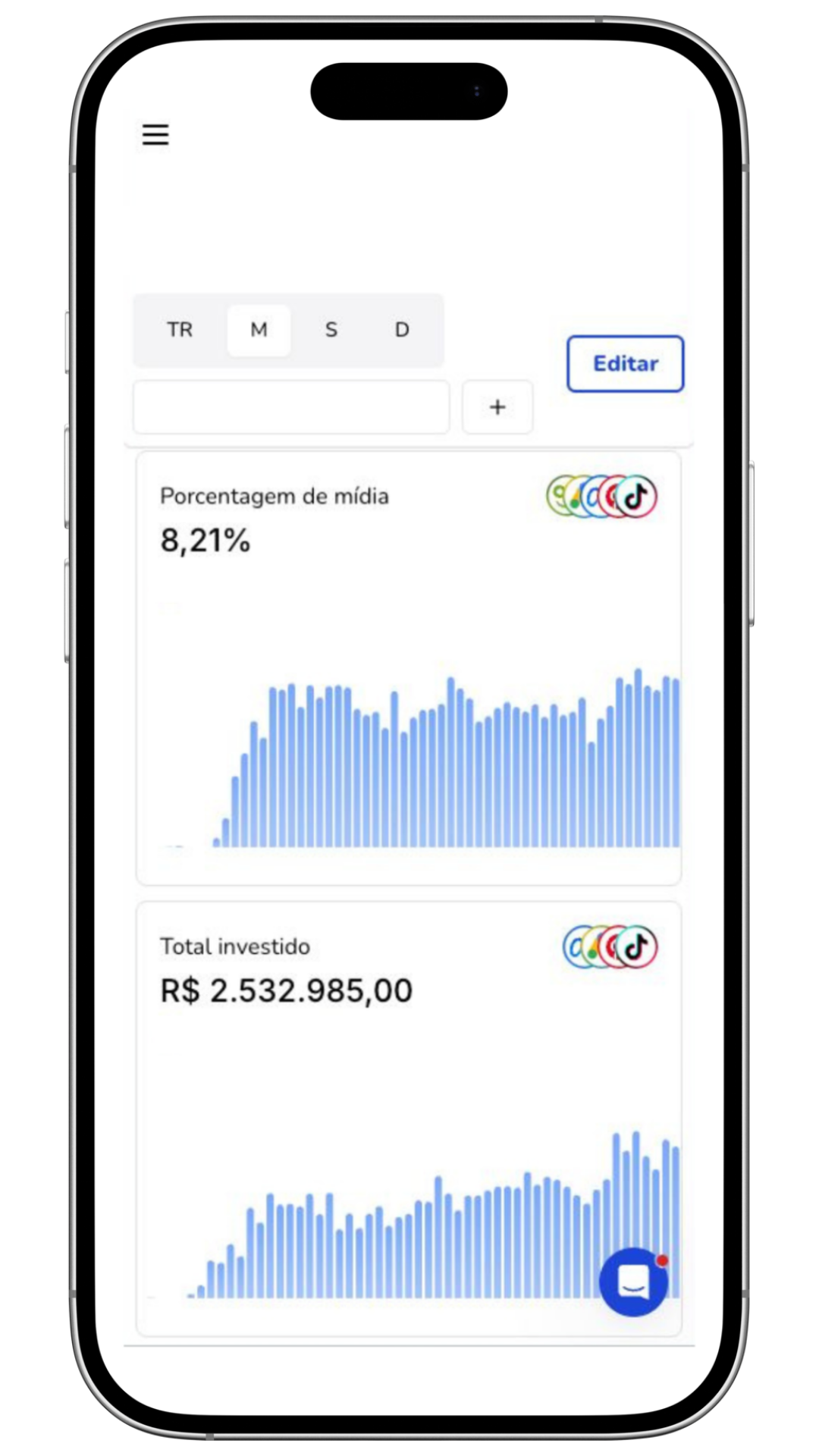Click the Facebook platform icon on Total investido card
The width and height of the screenshot is (819, 1456).
(x=575, y=946)
